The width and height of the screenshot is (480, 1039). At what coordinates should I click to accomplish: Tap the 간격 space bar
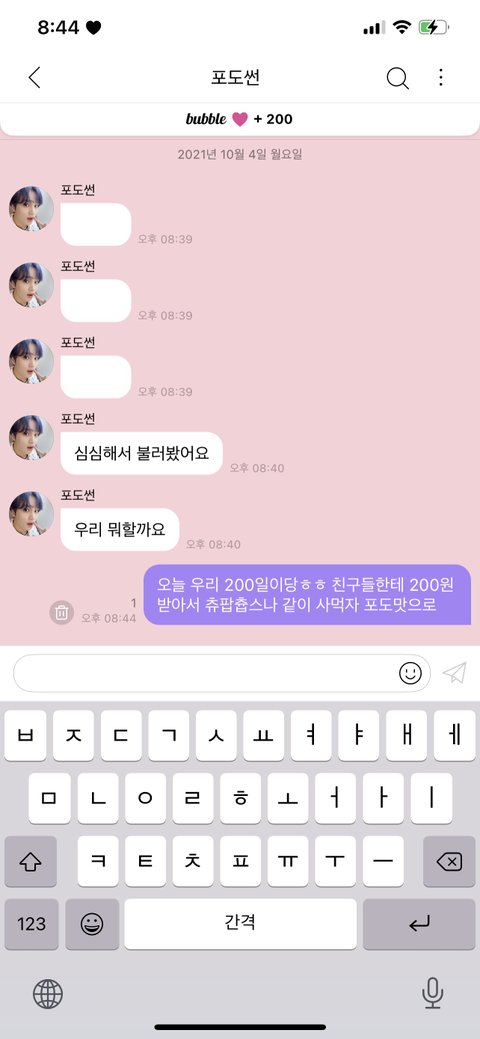[240, 924]
